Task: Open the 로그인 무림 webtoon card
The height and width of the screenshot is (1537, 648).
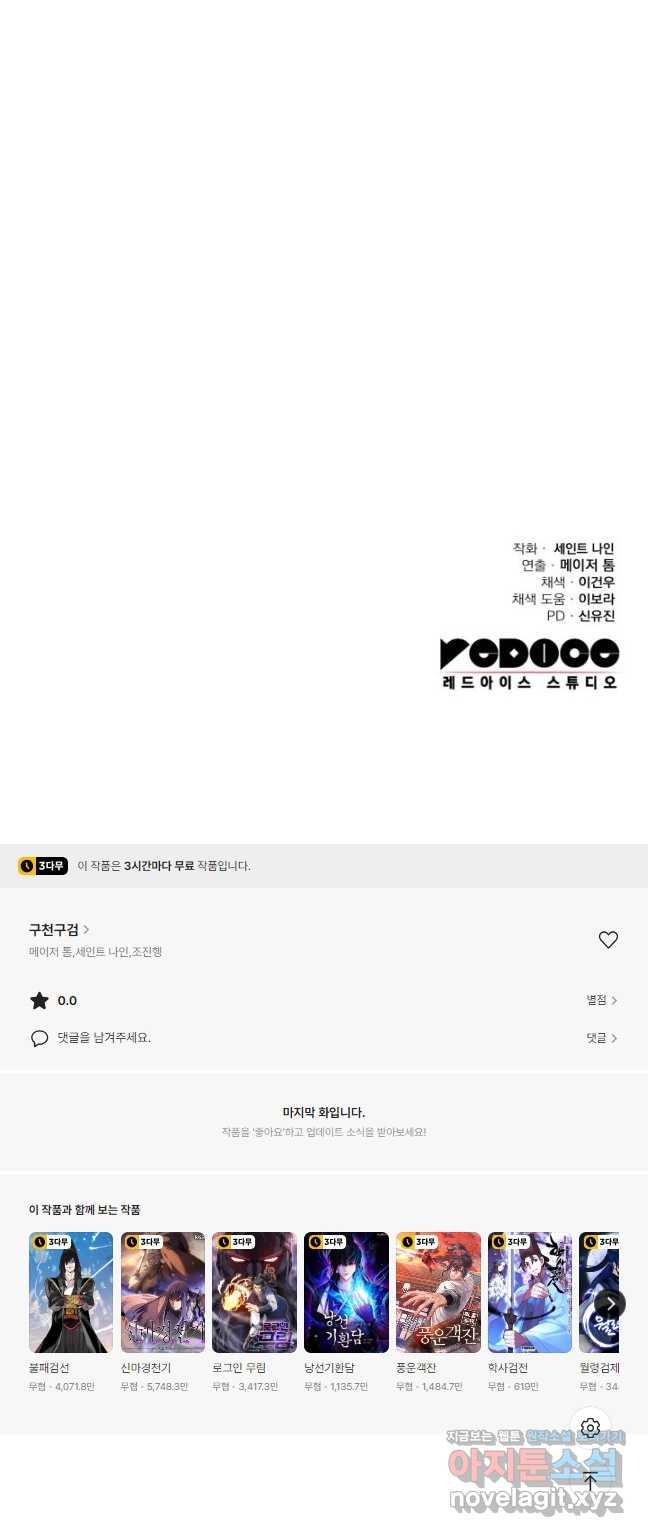Action: pyautogui.click(x=254, y=1292)
